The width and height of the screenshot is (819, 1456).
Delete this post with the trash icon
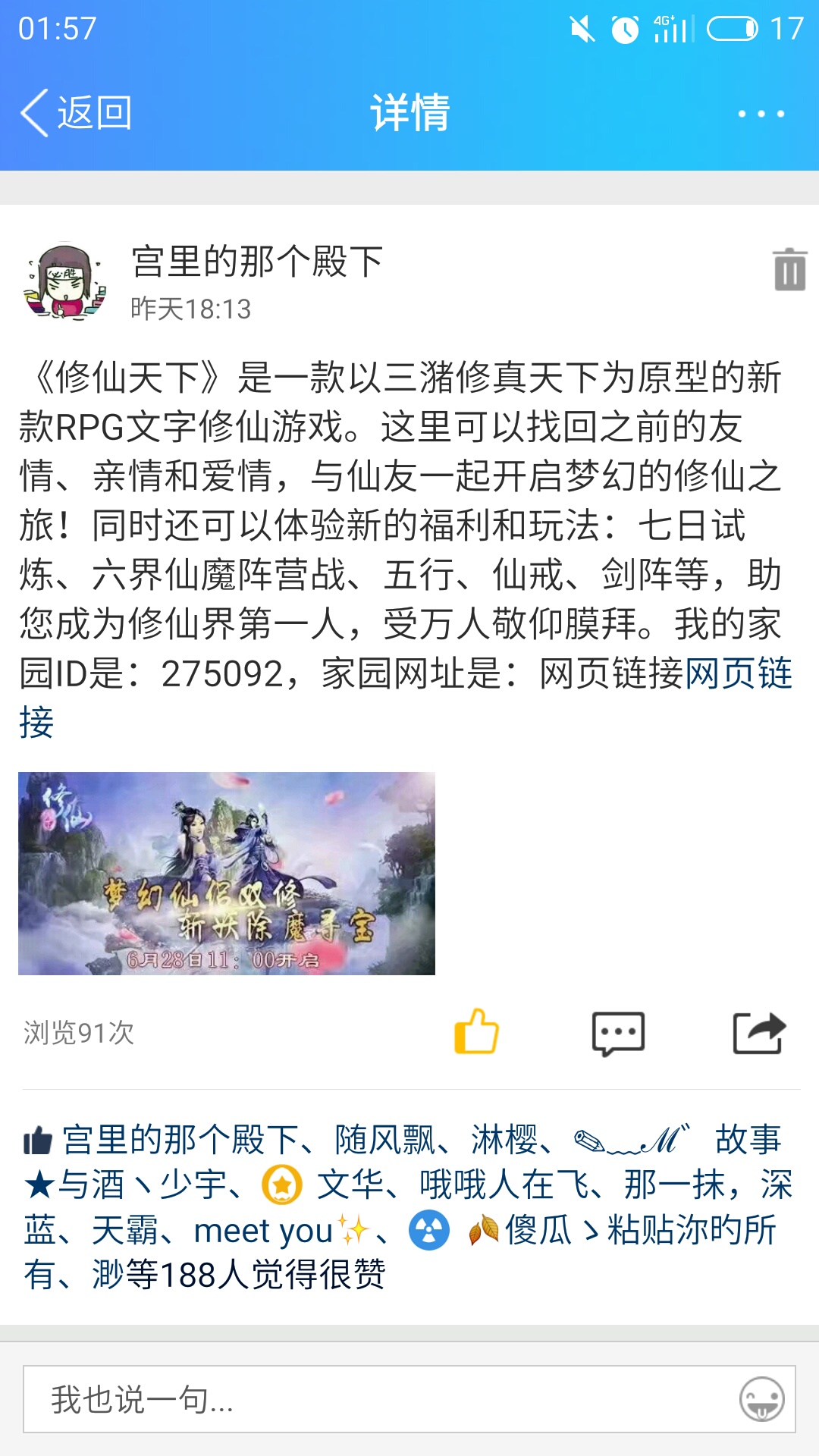[789, 269]
